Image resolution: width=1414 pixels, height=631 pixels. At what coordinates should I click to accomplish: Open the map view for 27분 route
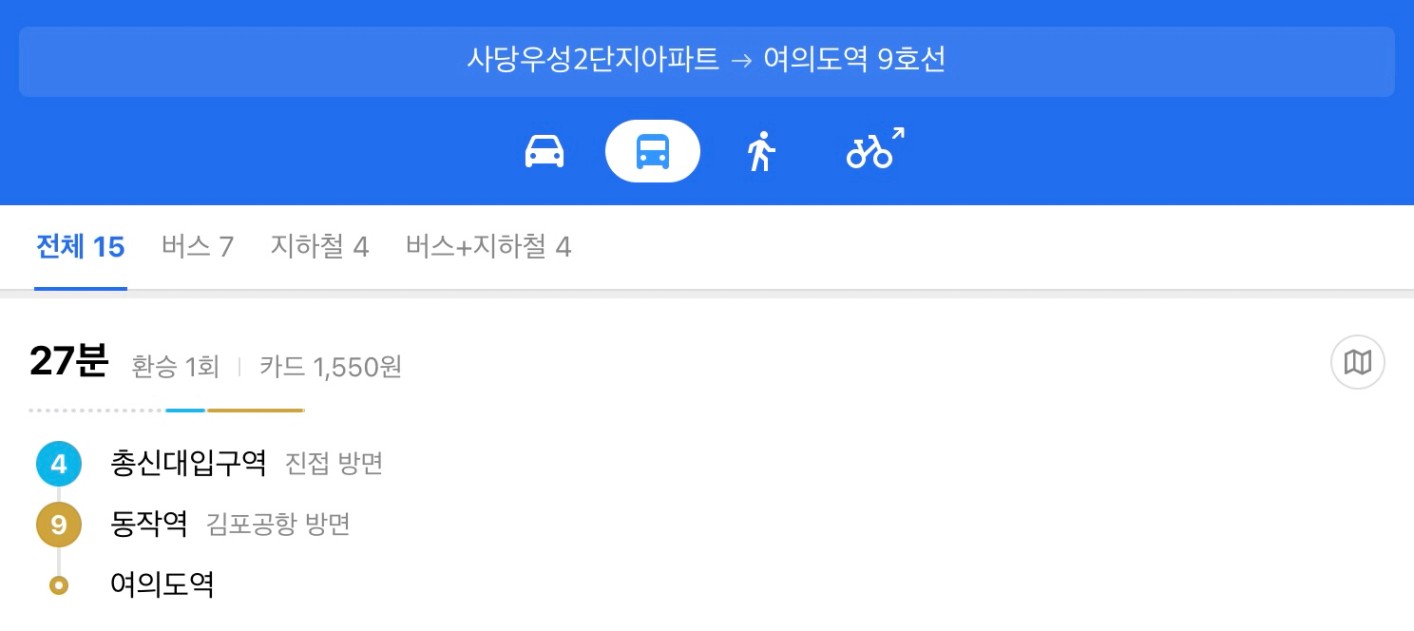pos(1357,362)
